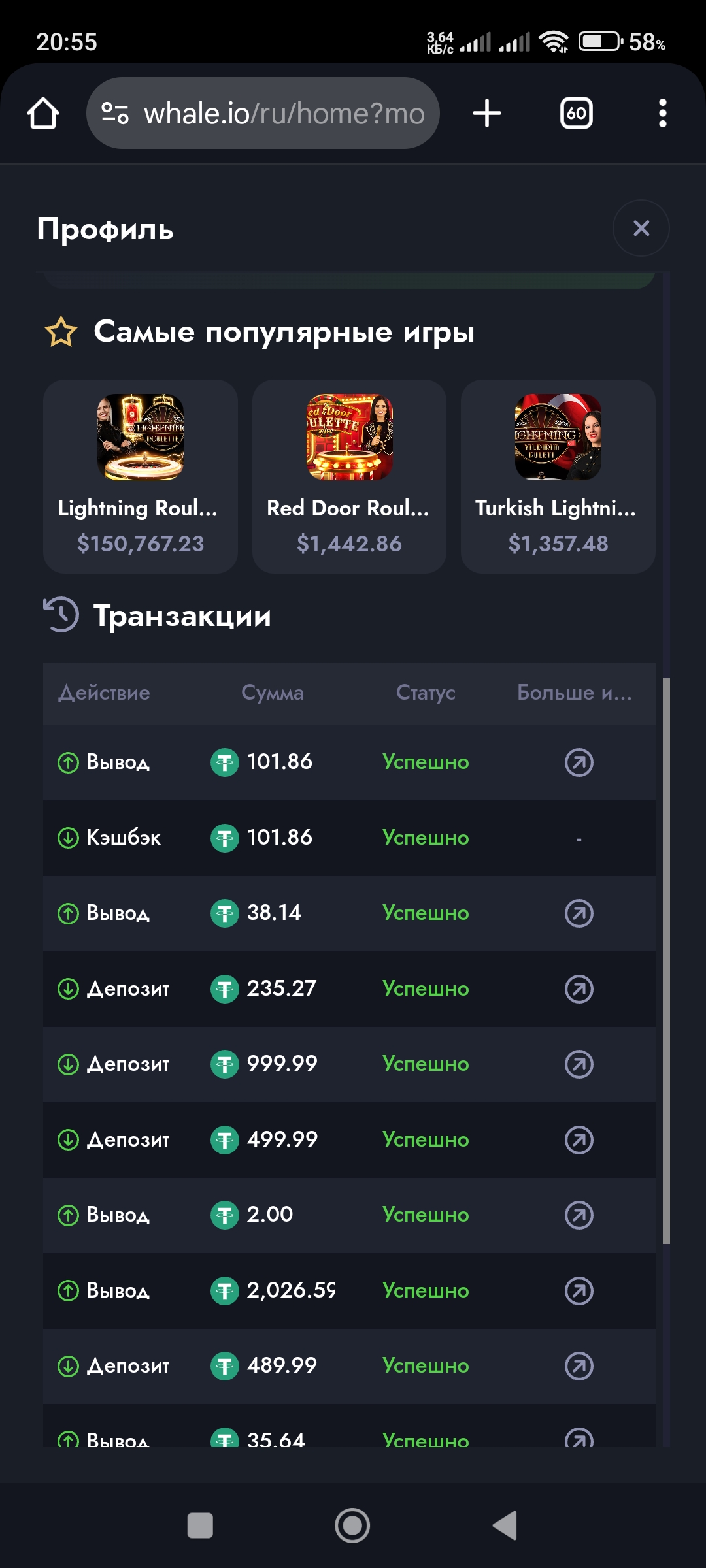Open the Red Door Roulette game card
Image resolution: width=706 pixels, height=1568 pixels.
click(x=349, y=476)
